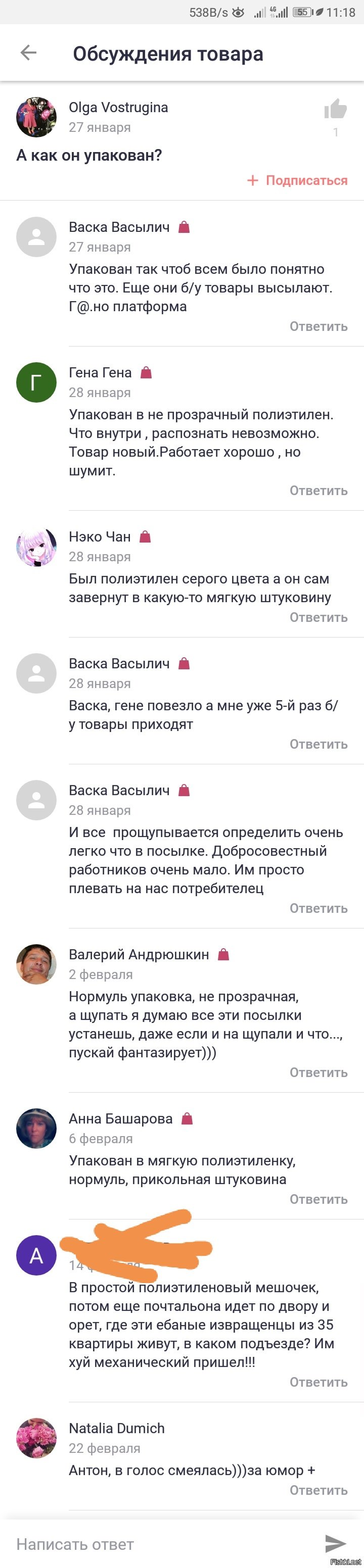Reply to Валерий Андрюшкин's comment
The height and width of the screenshot is (1568, 364).
(x=318, y=1072)
